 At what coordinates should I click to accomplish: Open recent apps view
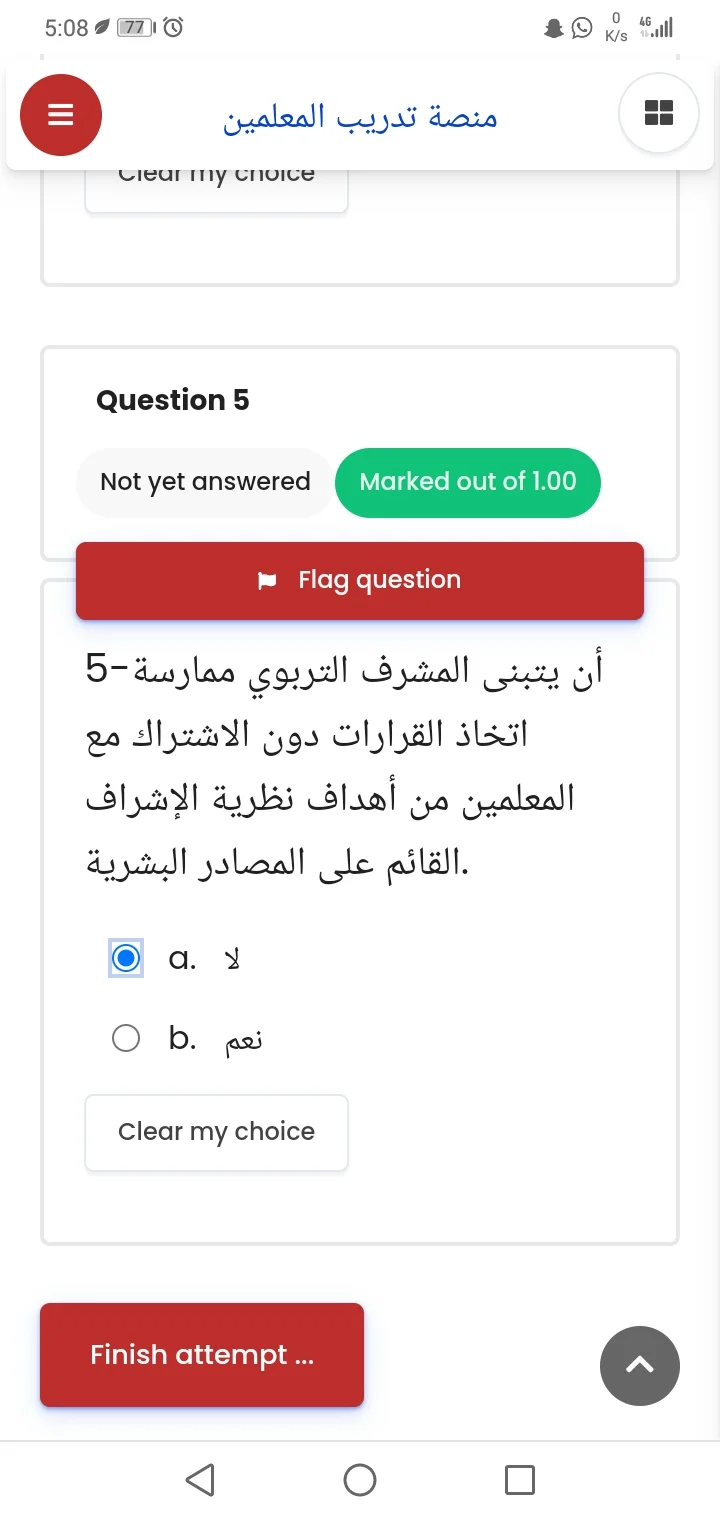[x=520, y=1480]
